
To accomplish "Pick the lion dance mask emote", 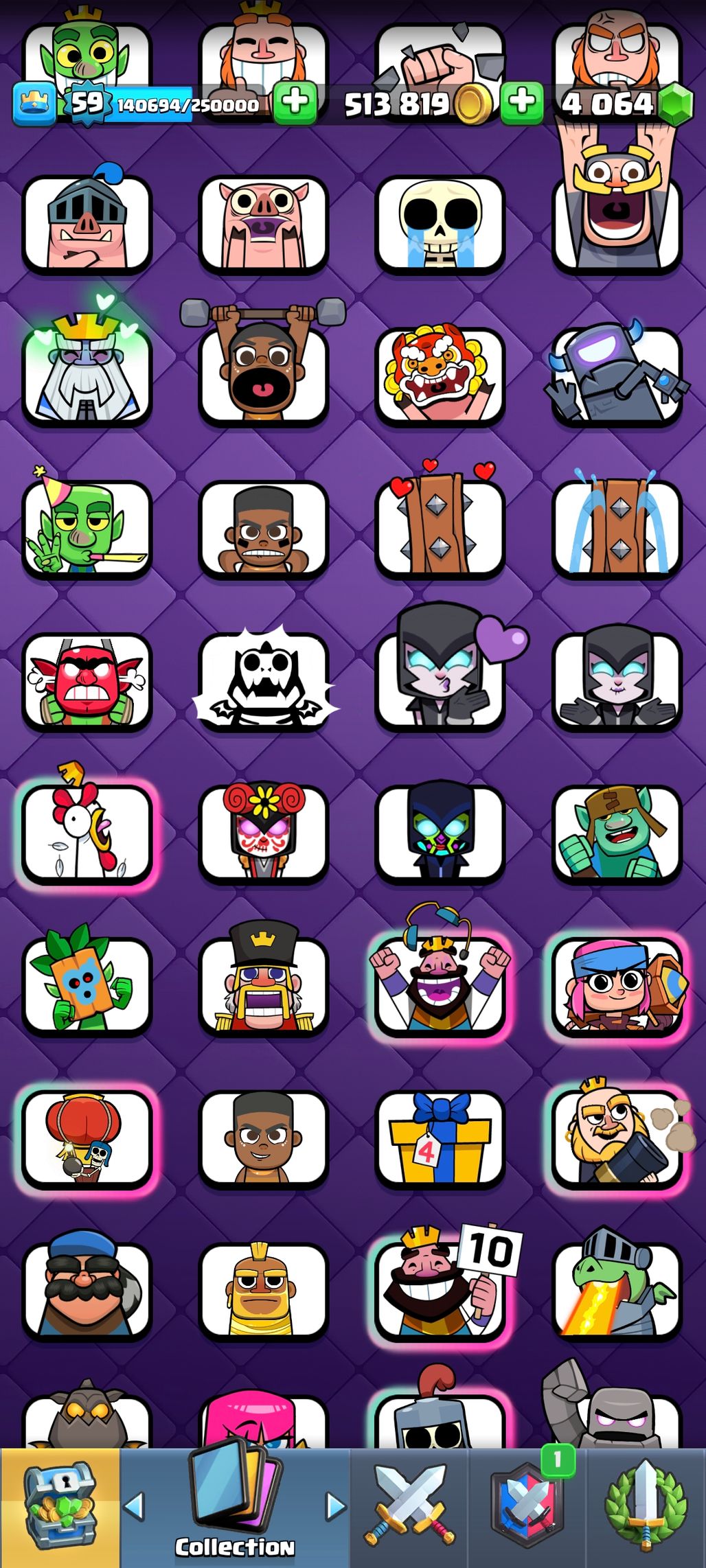I will coord(440,374).
